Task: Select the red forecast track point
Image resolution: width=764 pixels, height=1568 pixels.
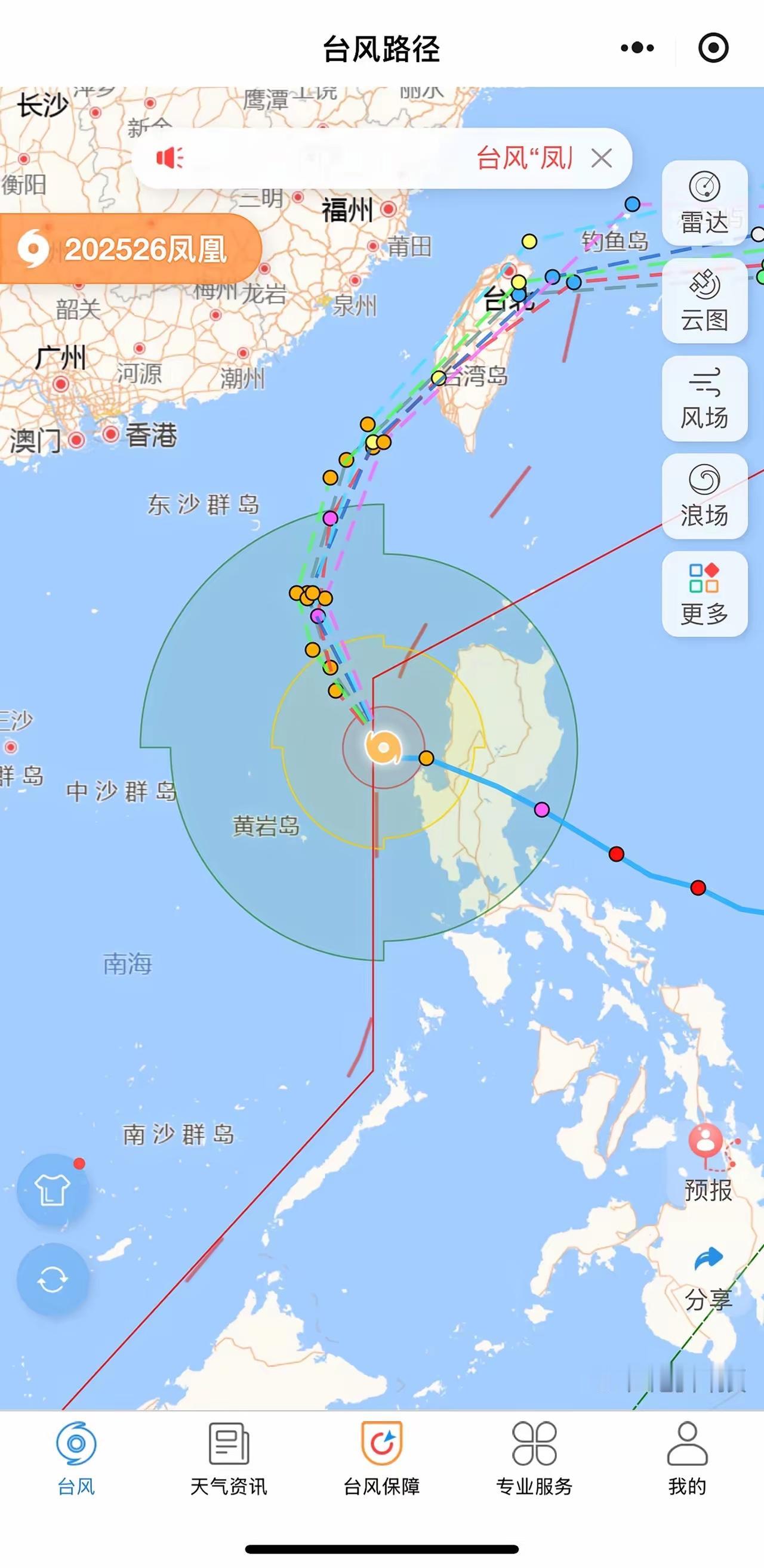Action: (616, 854)
